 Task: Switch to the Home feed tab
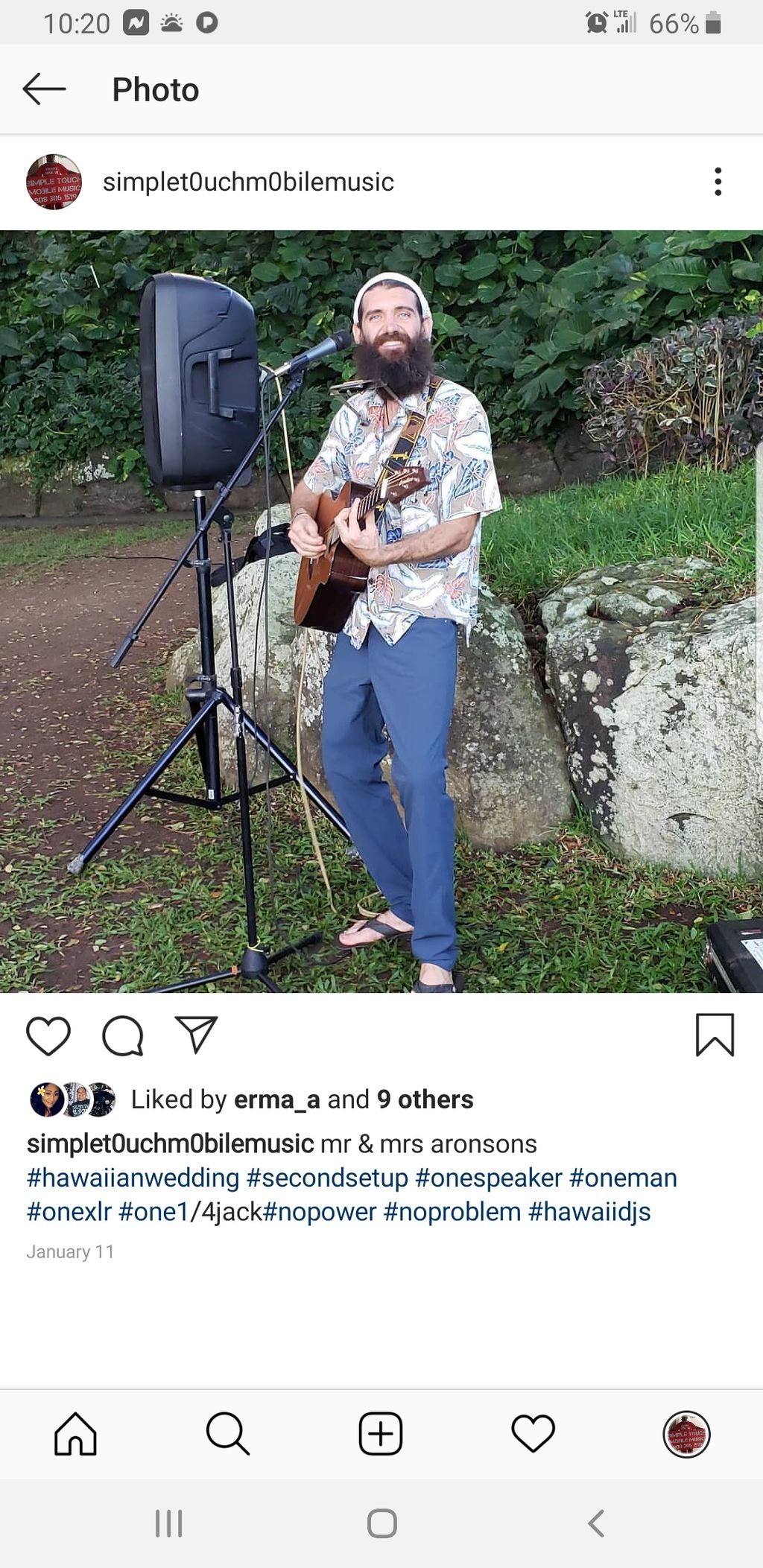click(75, 1434)
